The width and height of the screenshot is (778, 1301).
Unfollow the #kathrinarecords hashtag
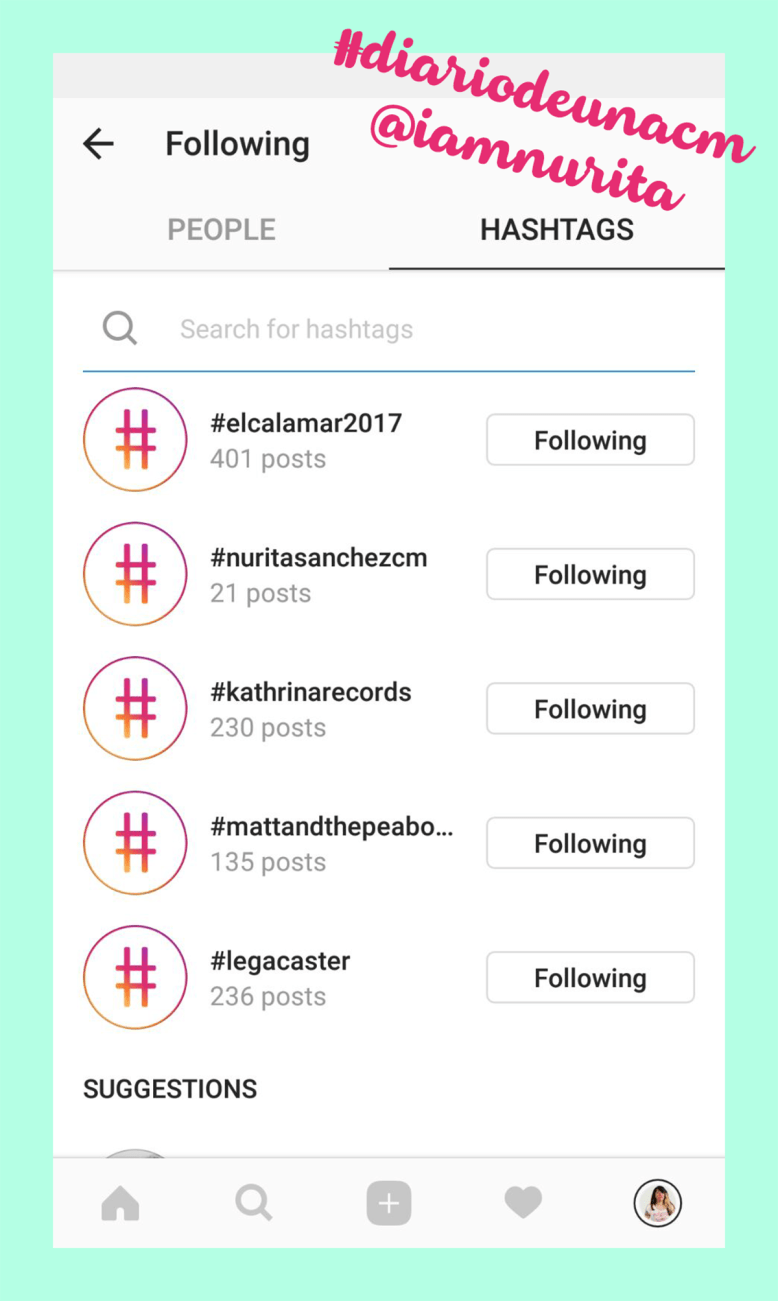pos(590,708)
